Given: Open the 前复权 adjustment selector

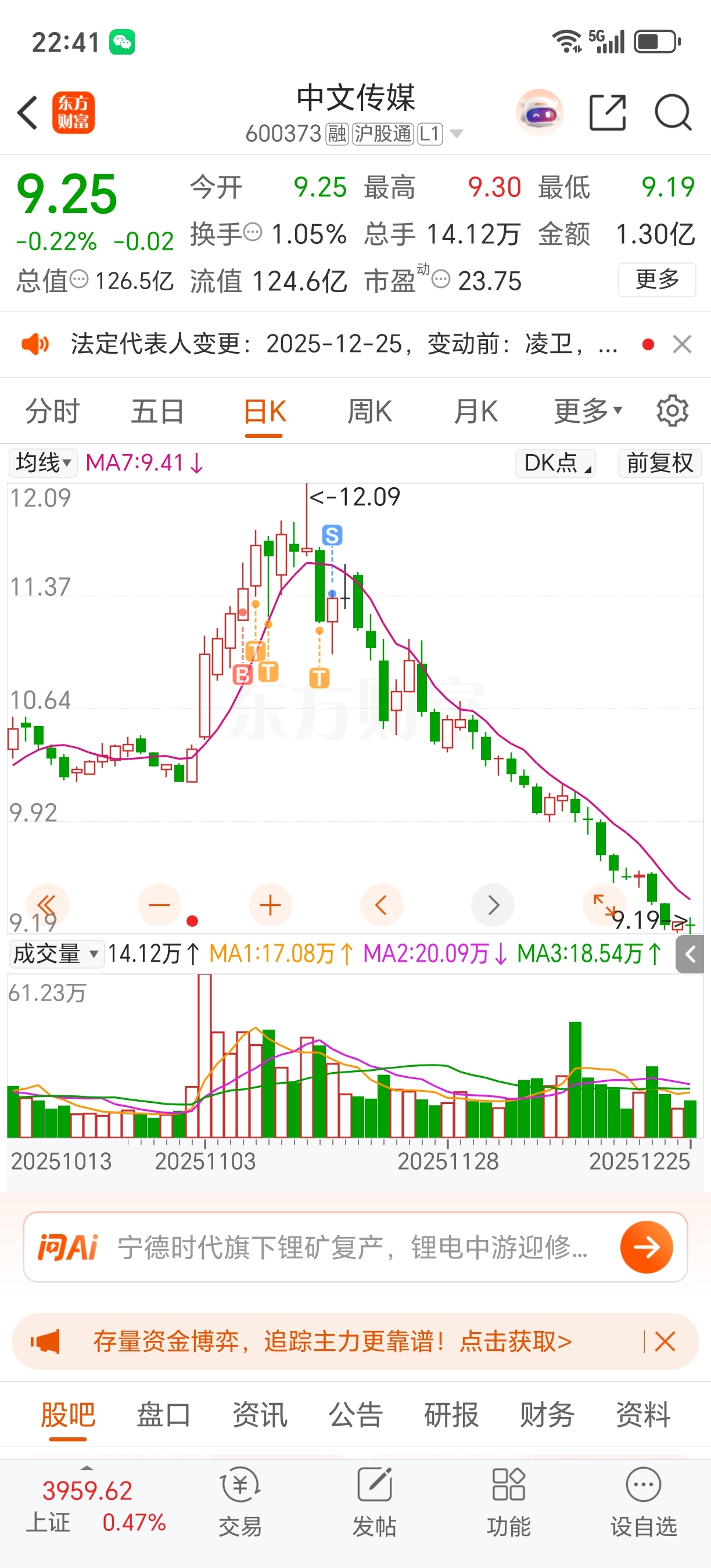Looking at the screenshot, I should 660,463.
